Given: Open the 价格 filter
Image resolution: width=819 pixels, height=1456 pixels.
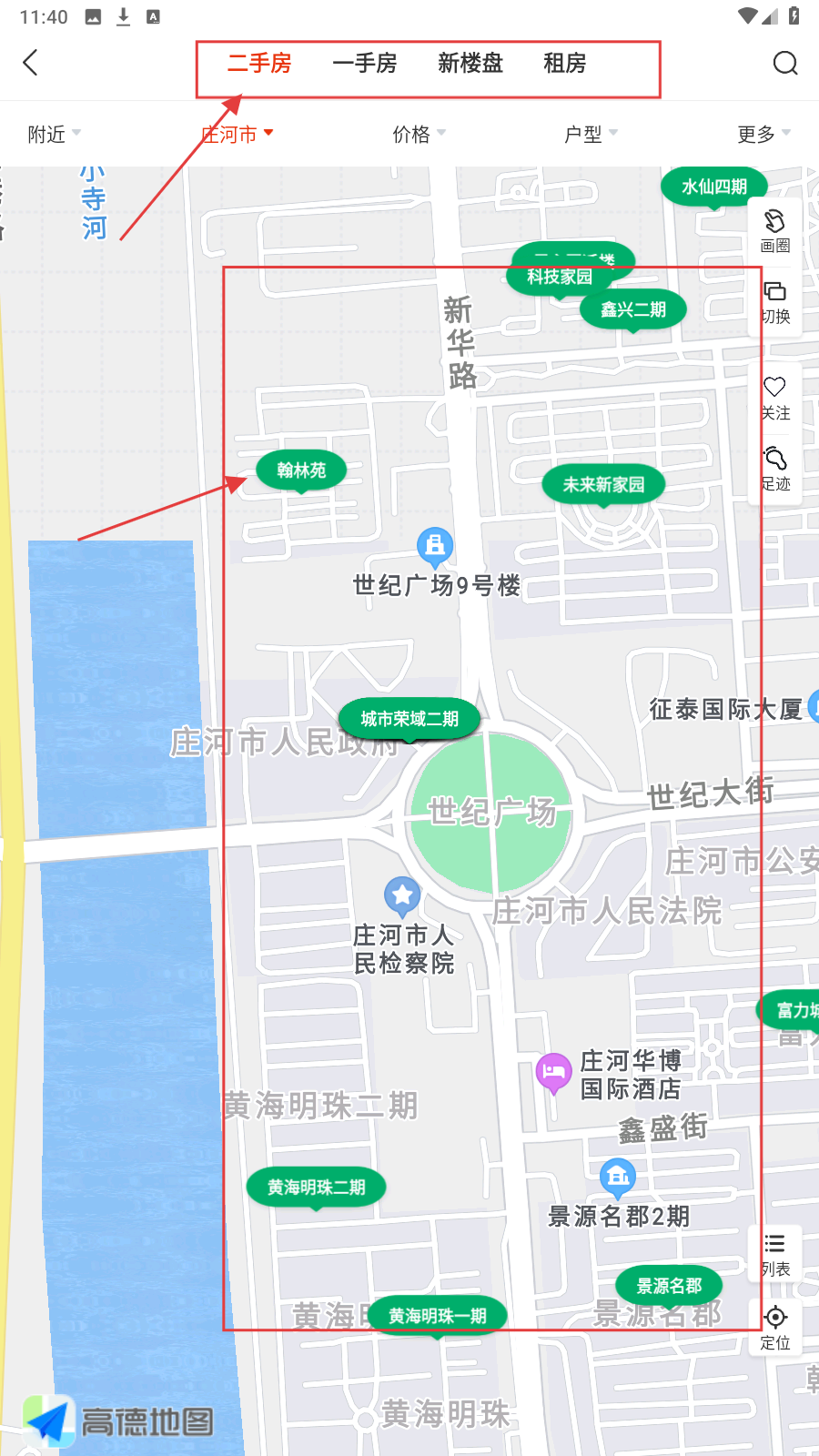Looking at the screenshot, I should (419, 135).
